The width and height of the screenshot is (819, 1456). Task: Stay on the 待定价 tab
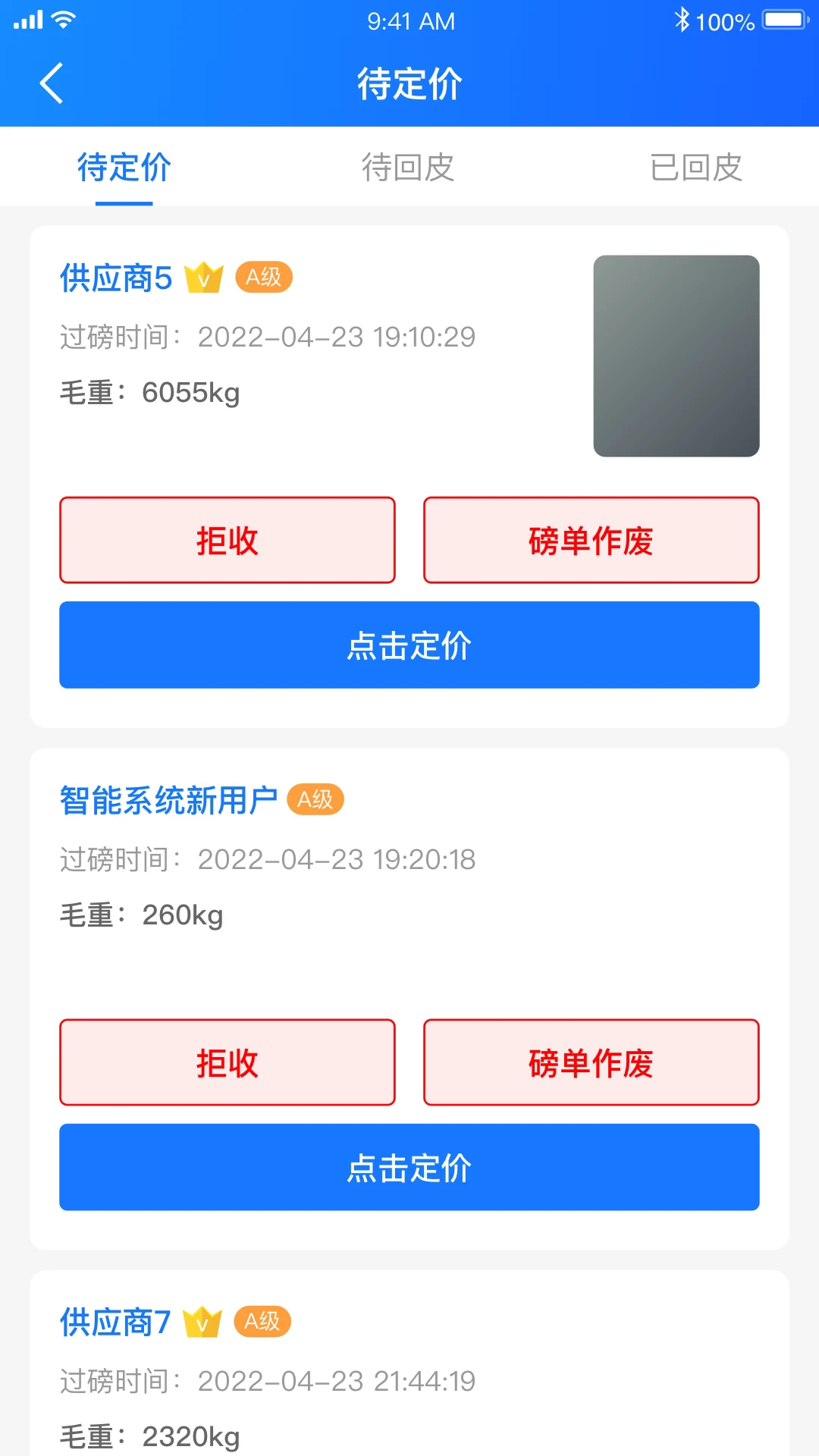124,168
